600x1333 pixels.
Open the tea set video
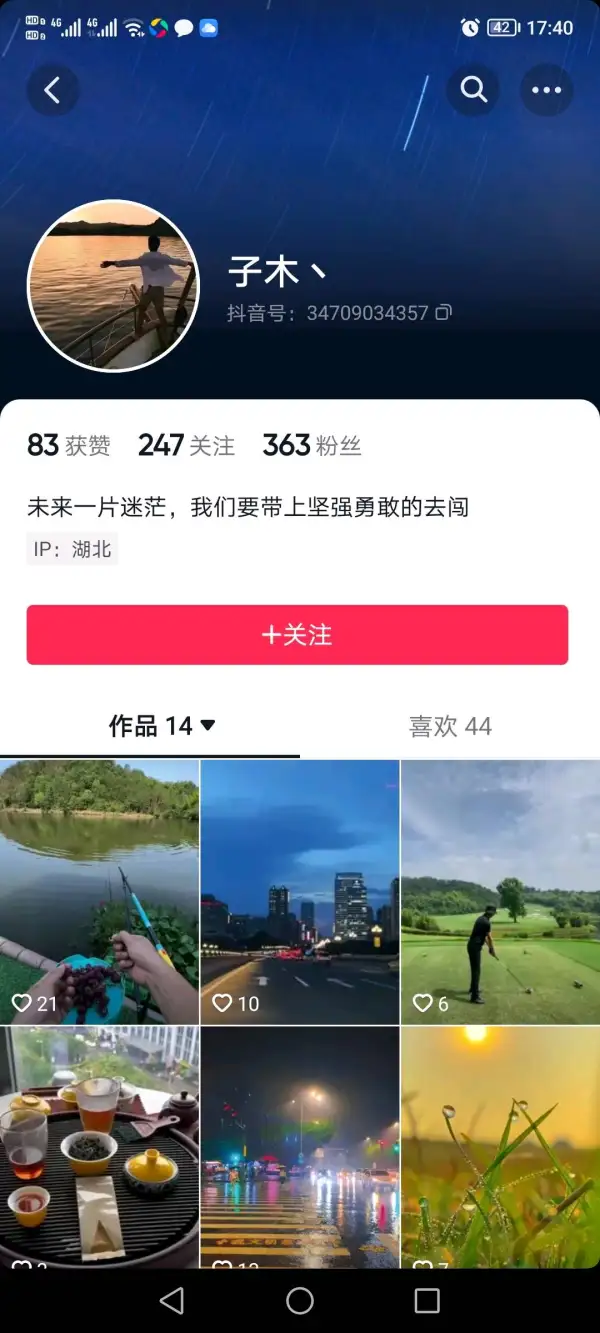[x=99, y=1147]
